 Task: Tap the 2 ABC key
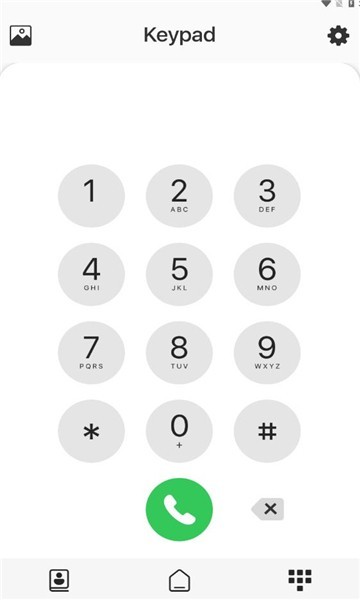tap(179, 196)
